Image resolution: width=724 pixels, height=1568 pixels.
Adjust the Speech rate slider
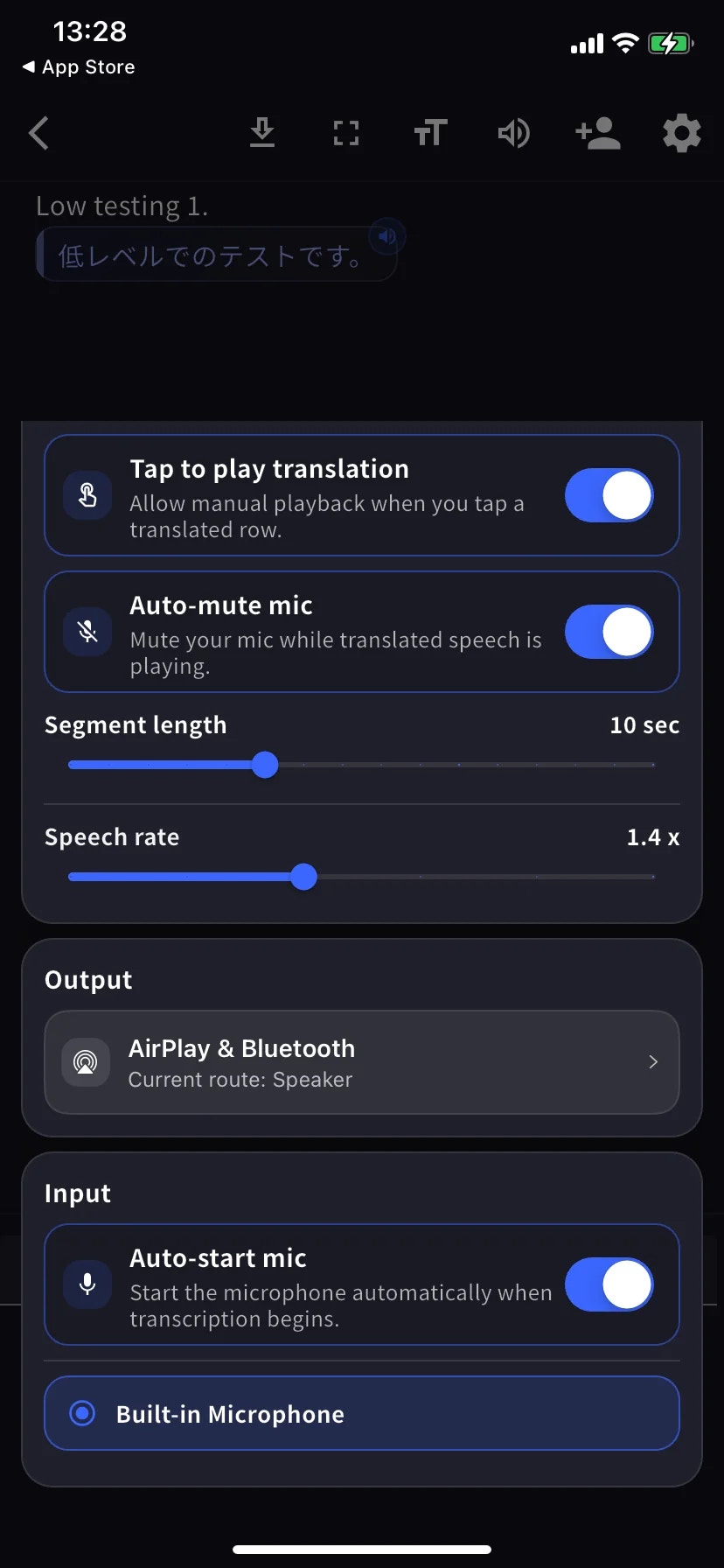pyautogui.click(x=303, y=877)
